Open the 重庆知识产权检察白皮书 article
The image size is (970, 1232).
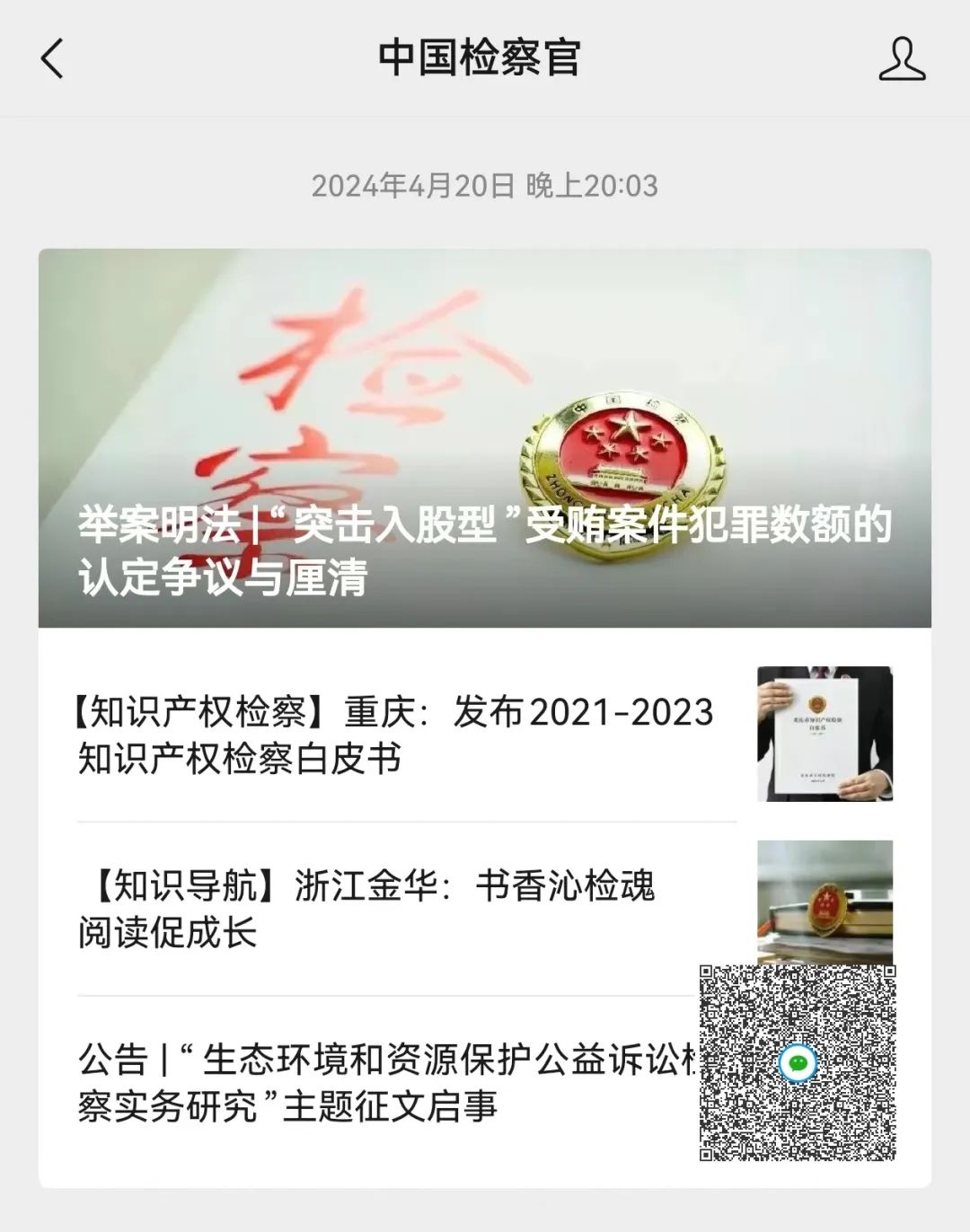click(x=395, y=735)
